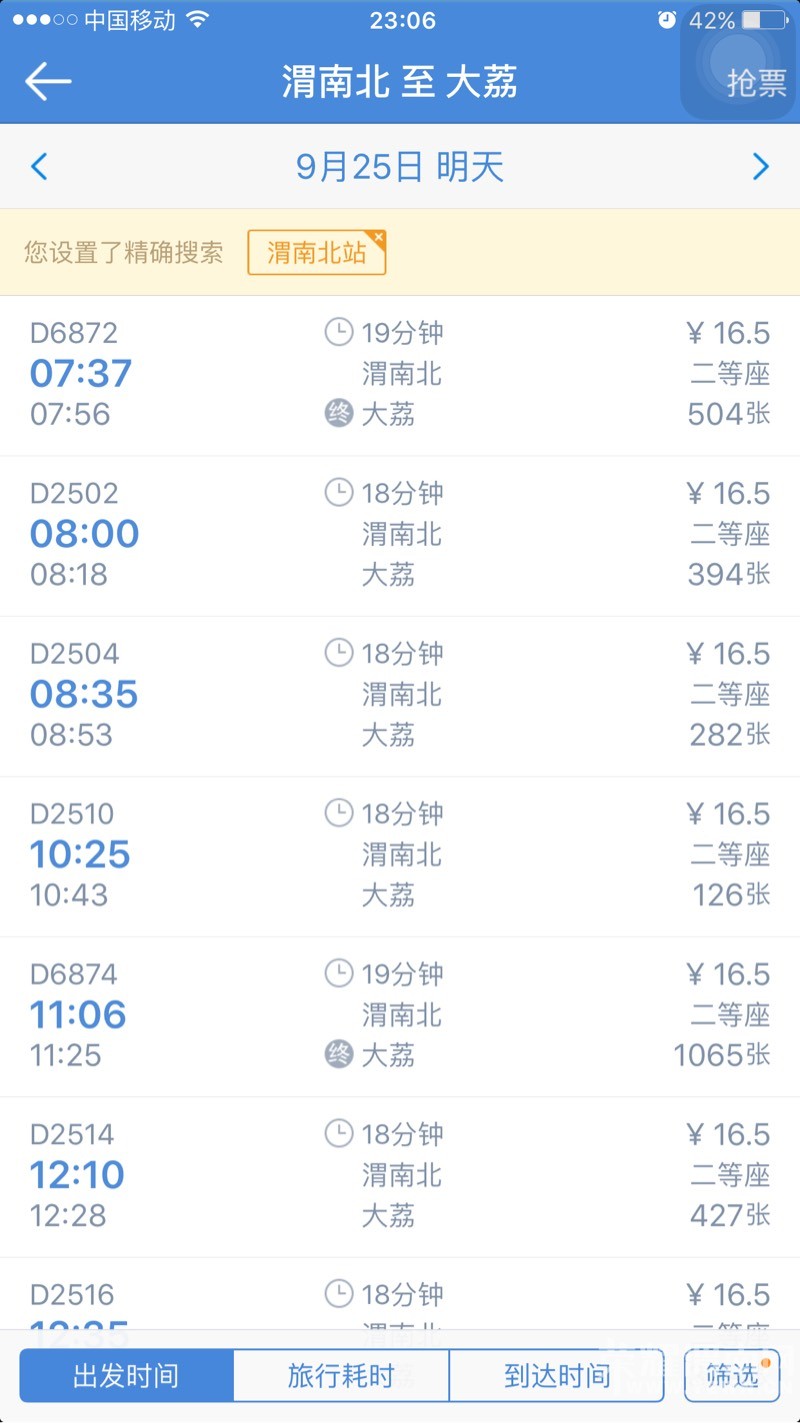Viewport: 800px width, 1423px height.
Task: Choose train D2510 departing 10:25
Action: coord(400,857)
